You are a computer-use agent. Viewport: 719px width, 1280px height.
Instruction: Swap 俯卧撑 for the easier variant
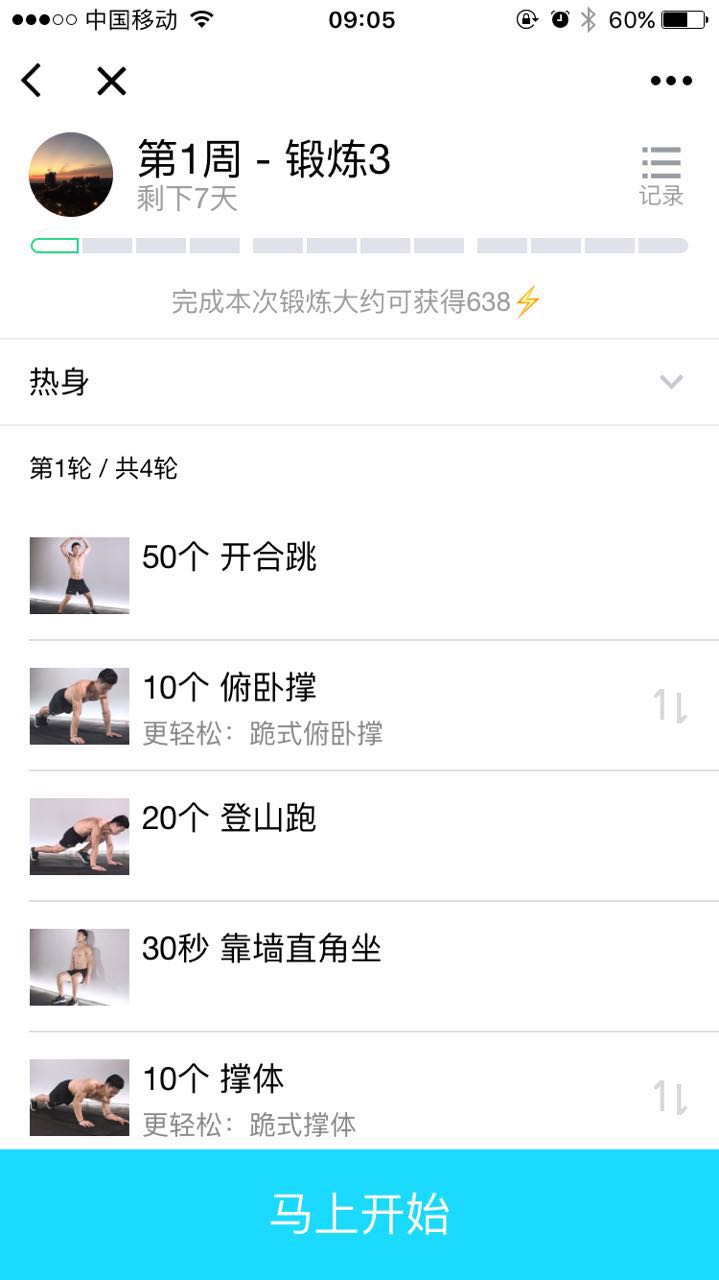[670, 706]
